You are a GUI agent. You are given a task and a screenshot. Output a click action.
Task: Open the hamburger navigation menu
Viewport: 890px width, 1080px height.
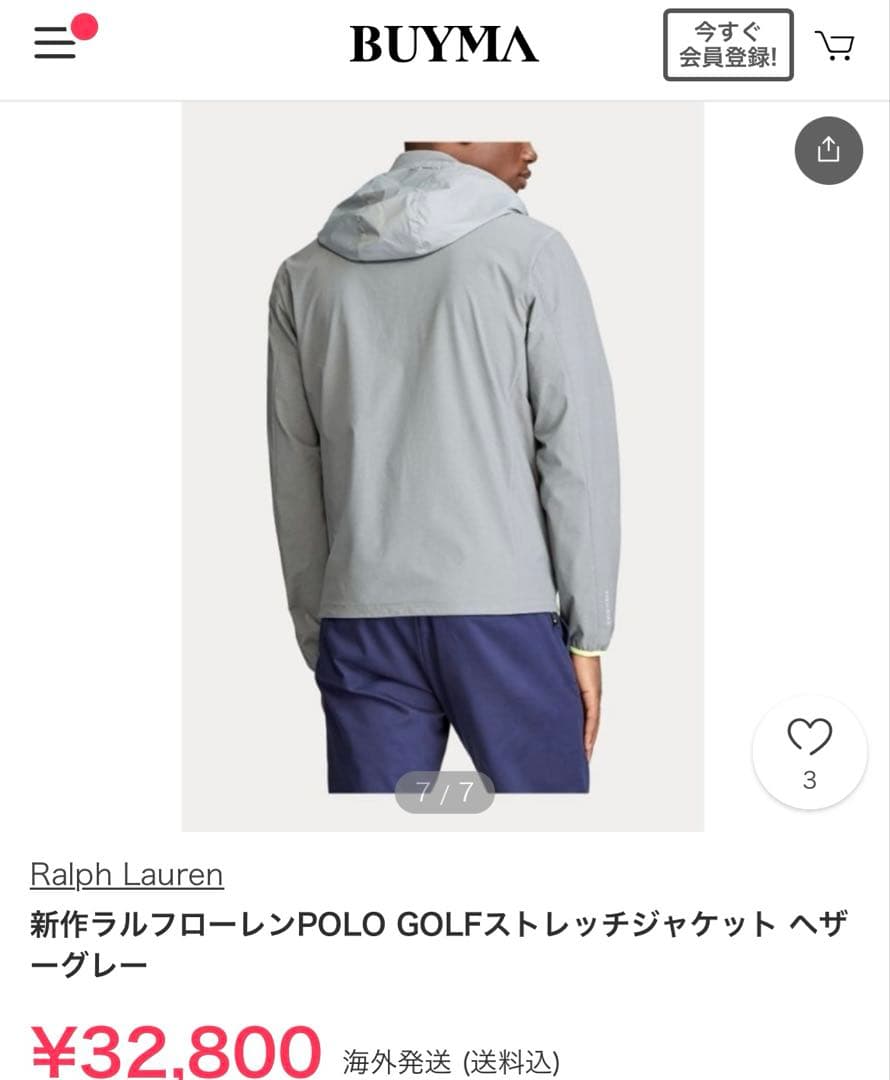point(54,45)
